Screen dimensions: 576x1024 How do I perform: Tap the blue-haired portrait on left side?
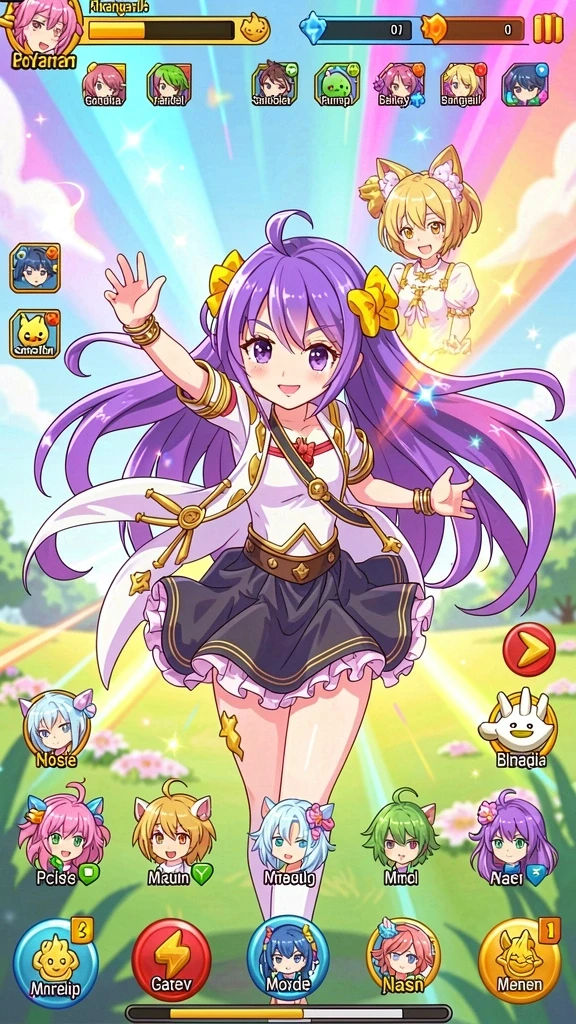pos(35,268)
